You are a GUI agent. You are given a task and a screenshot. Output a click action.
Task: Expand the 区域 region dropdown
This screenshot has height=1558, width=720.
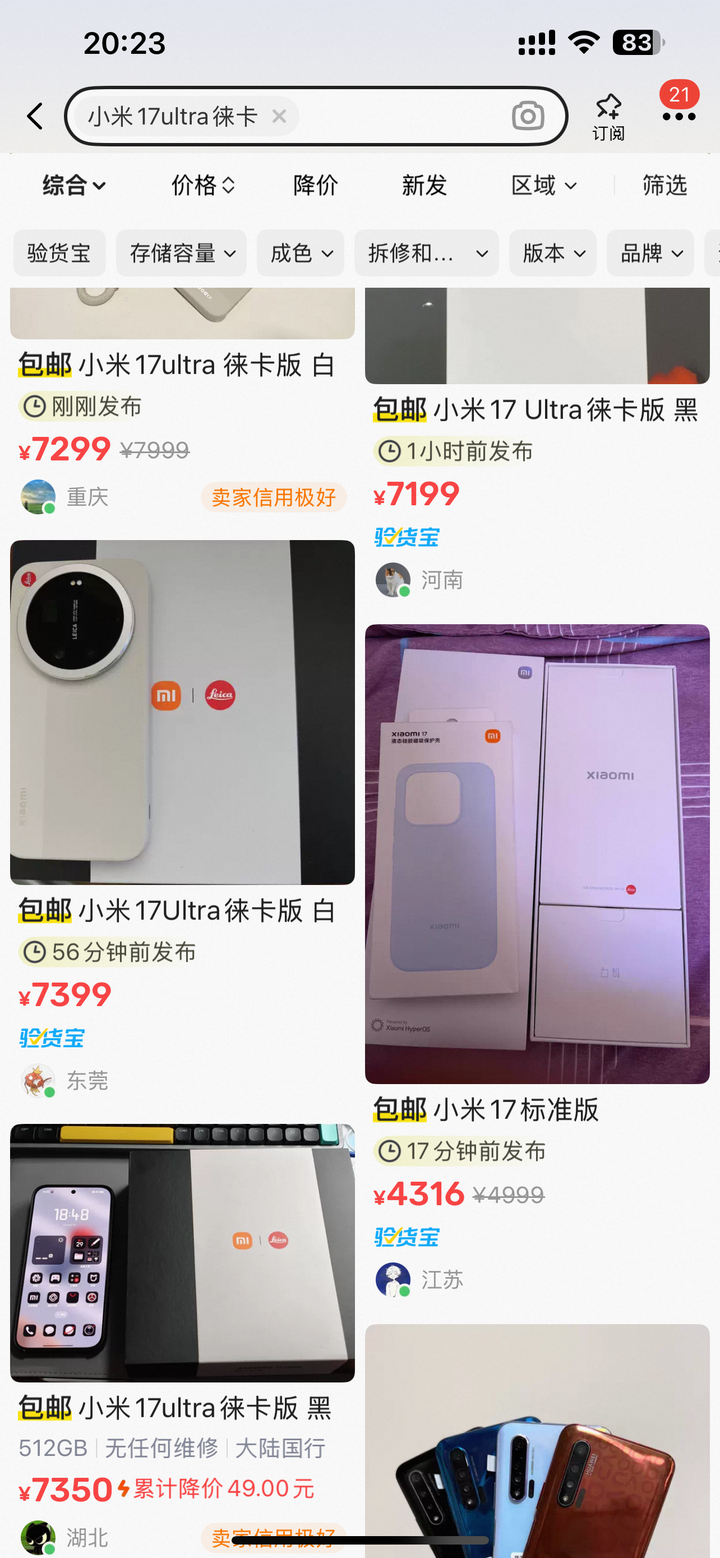pyautogui.click(x=544, y=185)
